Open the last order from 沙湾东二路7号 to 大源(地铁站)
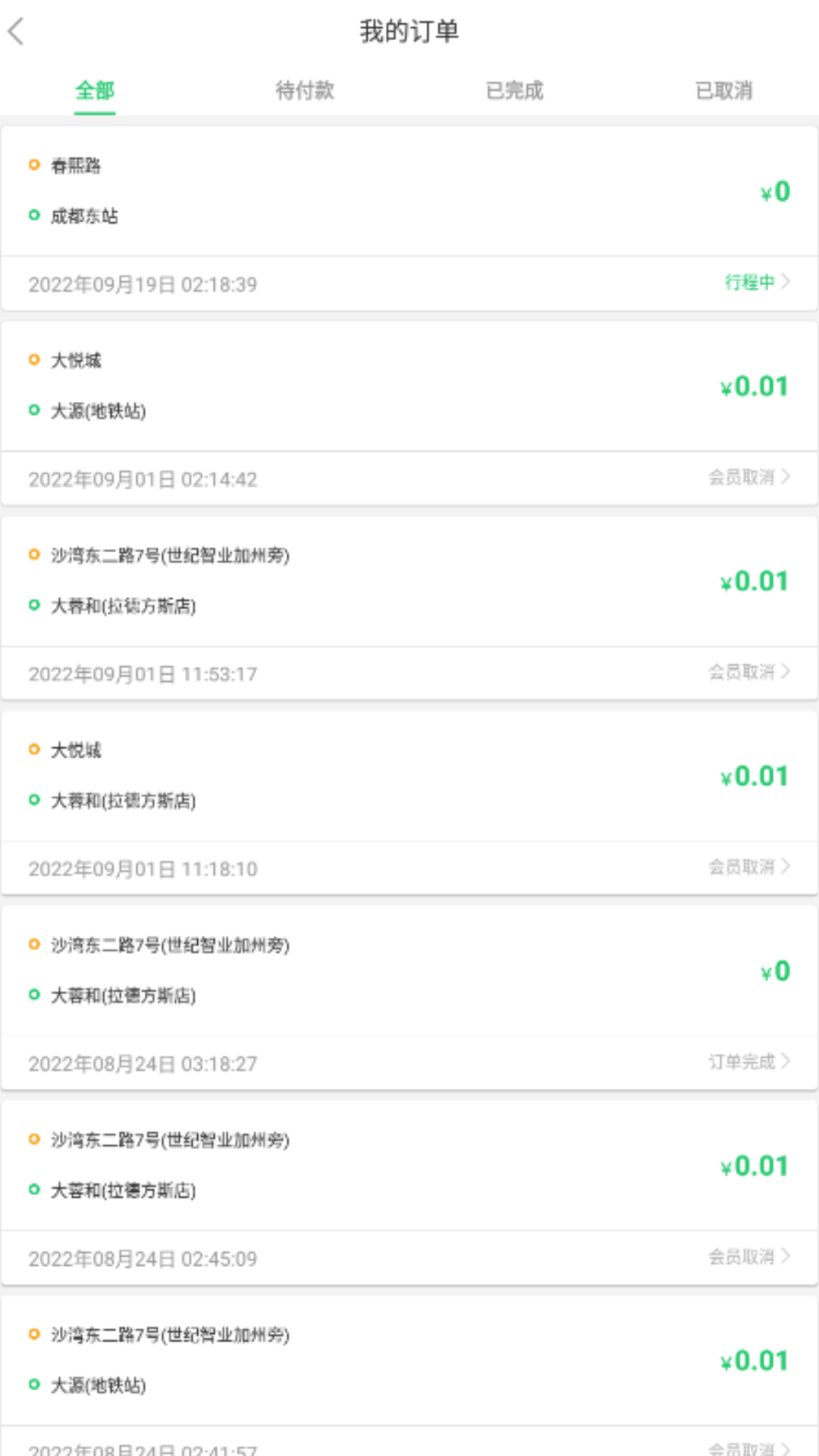819x1456 pixels. click(409, 1373)
